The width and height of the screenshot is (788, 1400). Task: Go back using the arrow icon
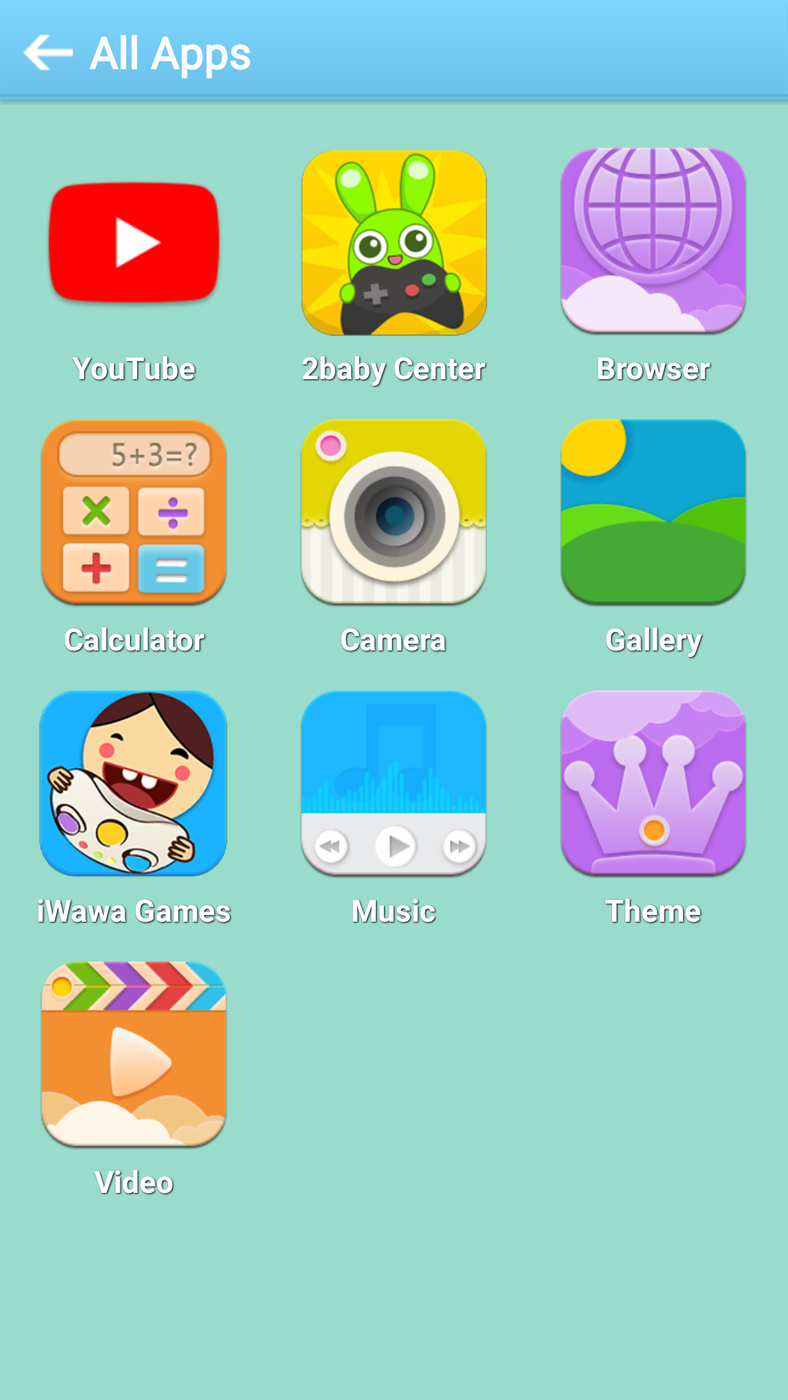click(x=48, y=52)
